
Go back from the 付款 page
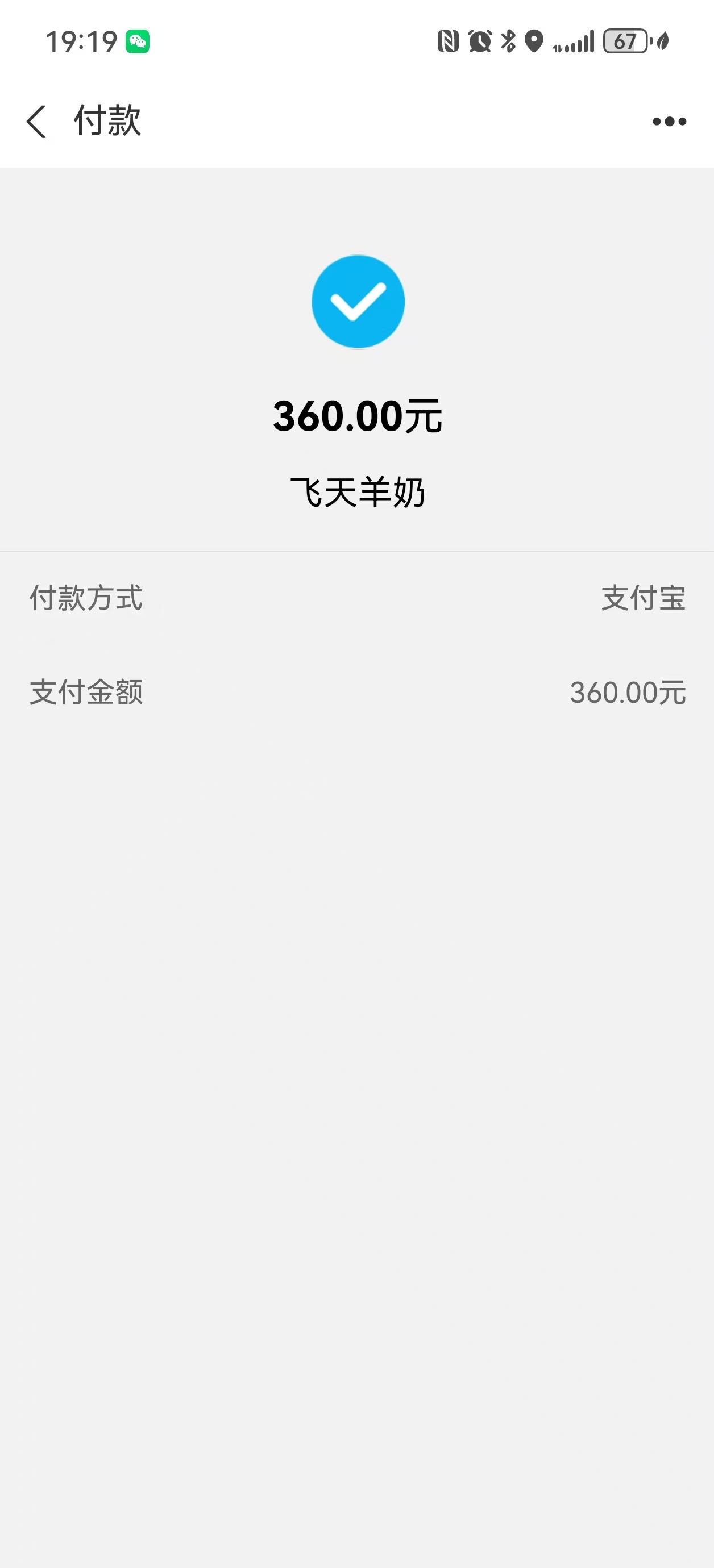point(36,121)
